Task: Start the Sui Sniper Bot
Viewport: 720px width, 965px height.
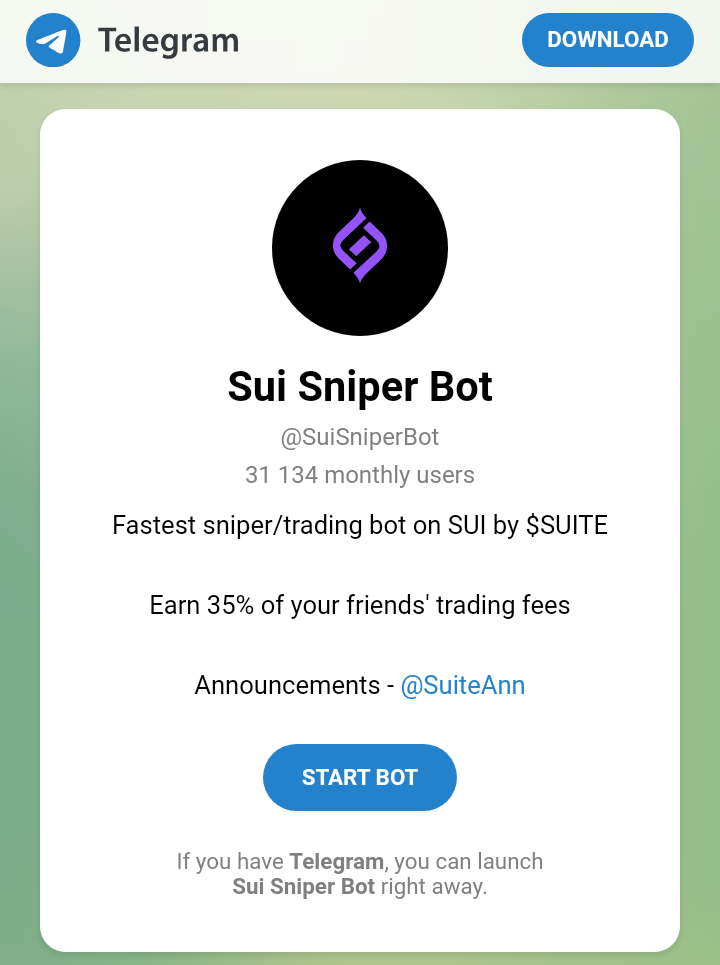Action: click(359, 777)
